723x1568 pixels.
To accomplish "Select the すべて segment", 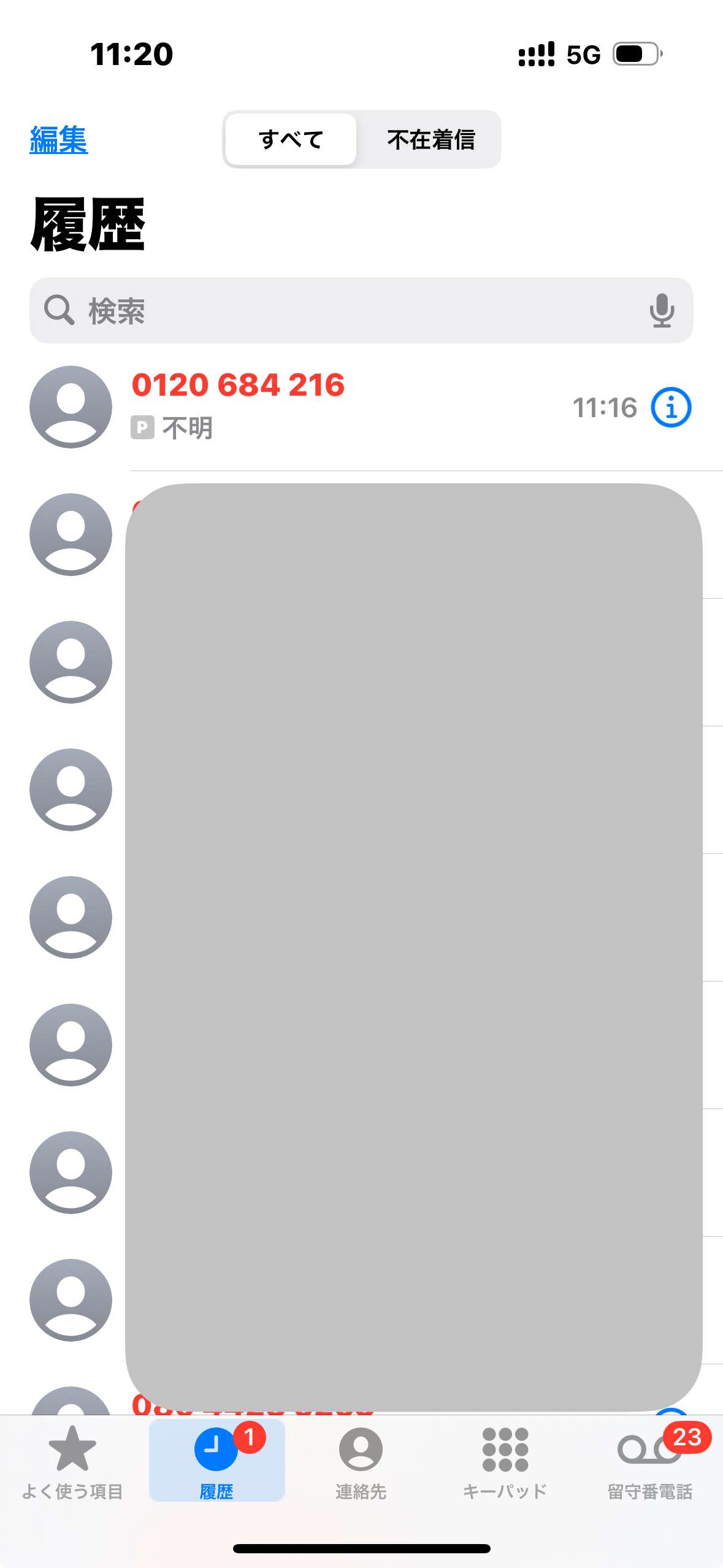I will [x=291, y=140].
